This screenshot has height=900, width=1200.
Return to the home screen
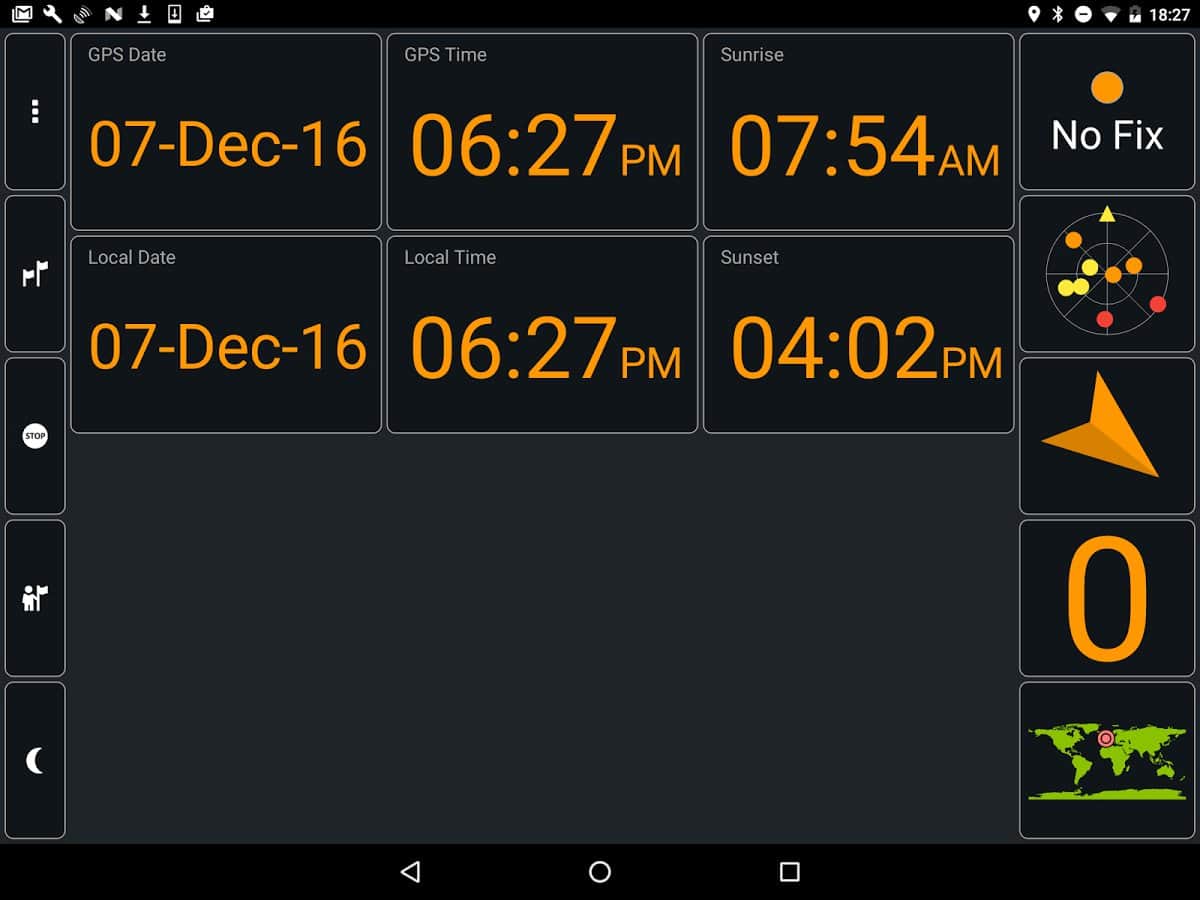click(600, 872)
